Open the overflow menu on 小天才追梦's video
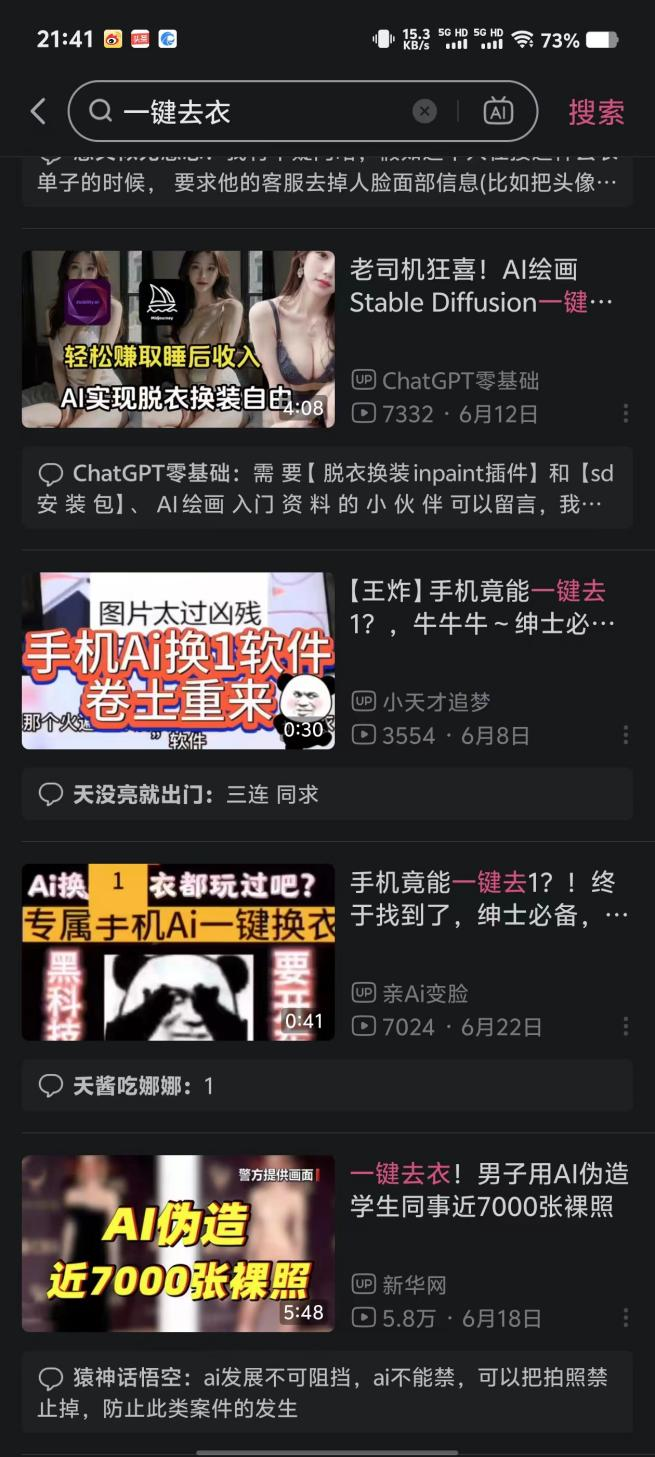 point(626,735)
